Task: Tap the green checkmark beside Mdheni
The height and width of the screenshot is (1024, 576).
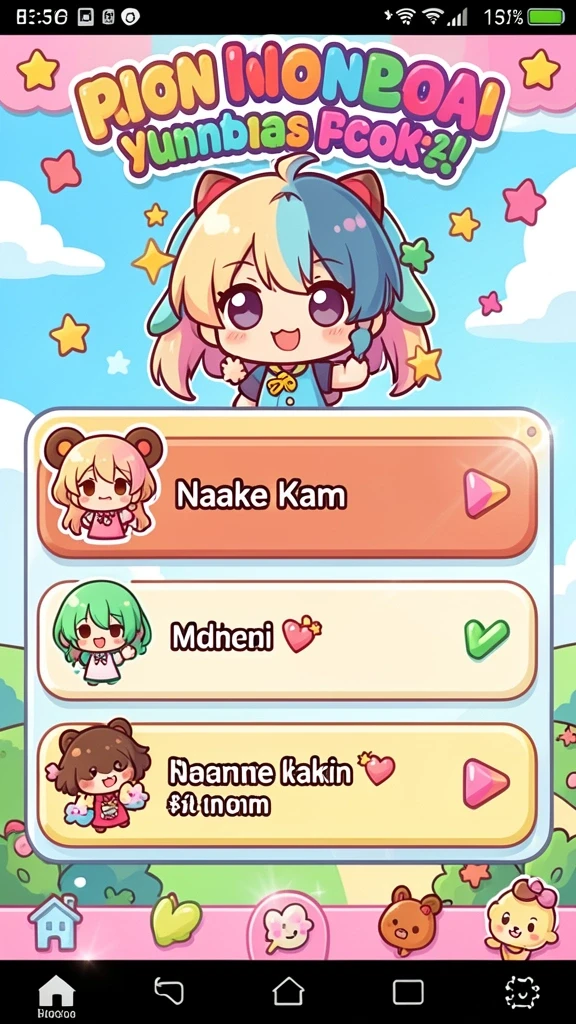Action: (x=486, y=638)
